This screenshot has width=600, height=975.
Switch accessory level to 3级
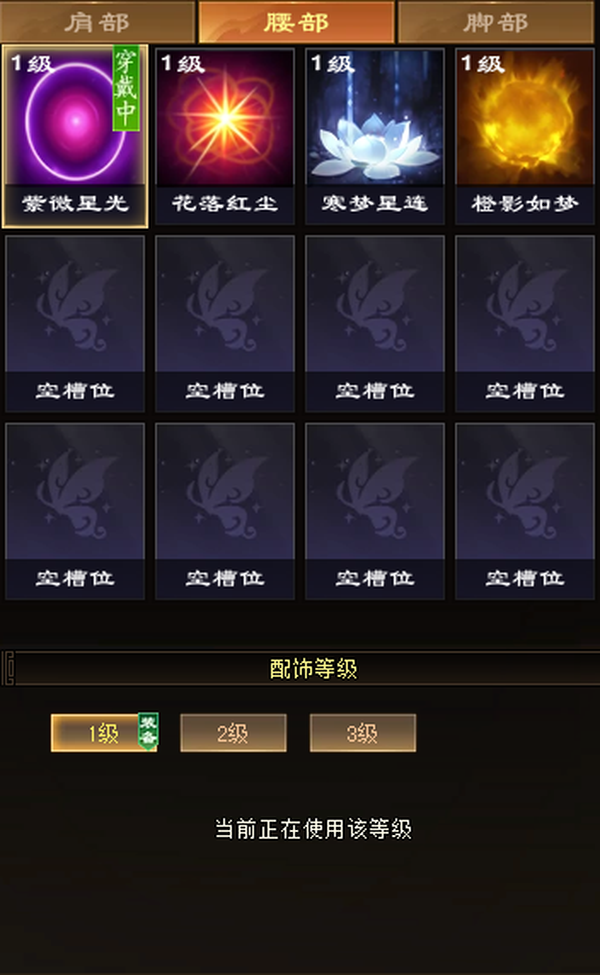362,732
